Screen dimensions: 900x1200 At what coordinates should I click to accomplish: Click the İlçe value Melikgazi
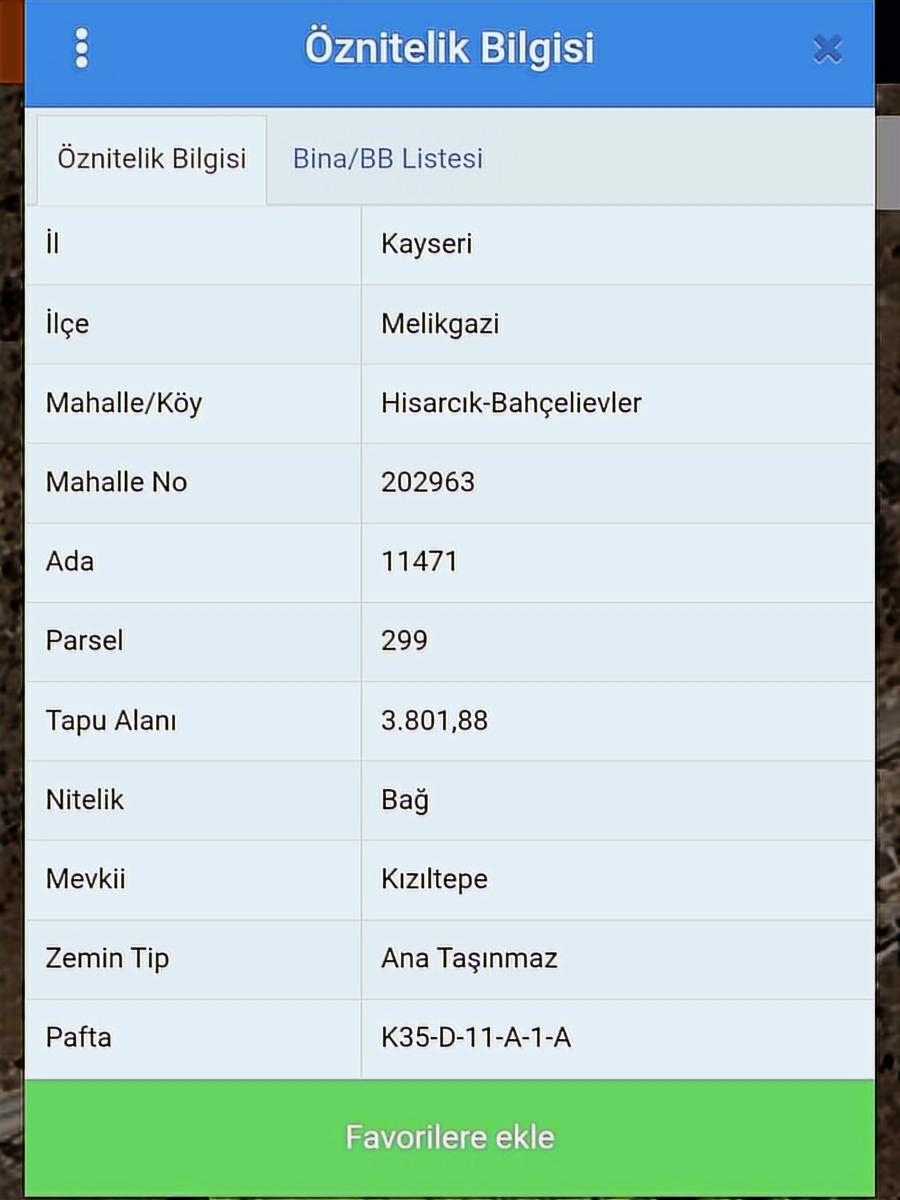click(x=440, y=323)
